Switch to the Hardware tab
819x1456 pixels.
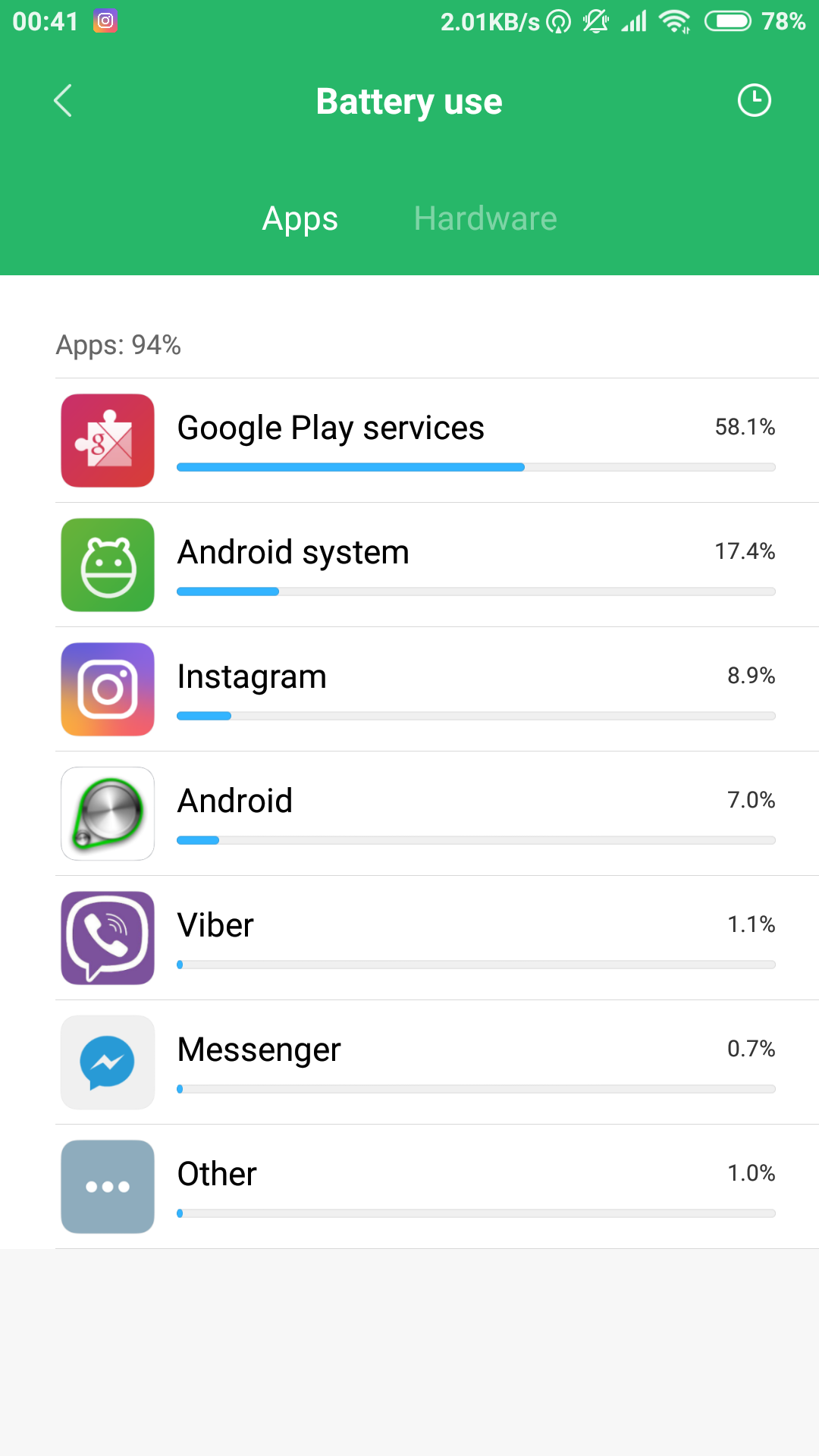click(x=485, y=219)
